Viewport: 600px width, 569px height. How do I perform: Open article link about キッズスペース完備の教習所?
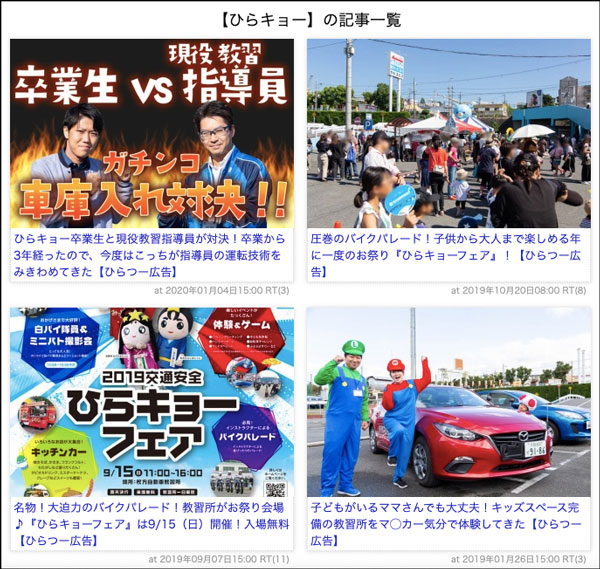click(448, 523)
